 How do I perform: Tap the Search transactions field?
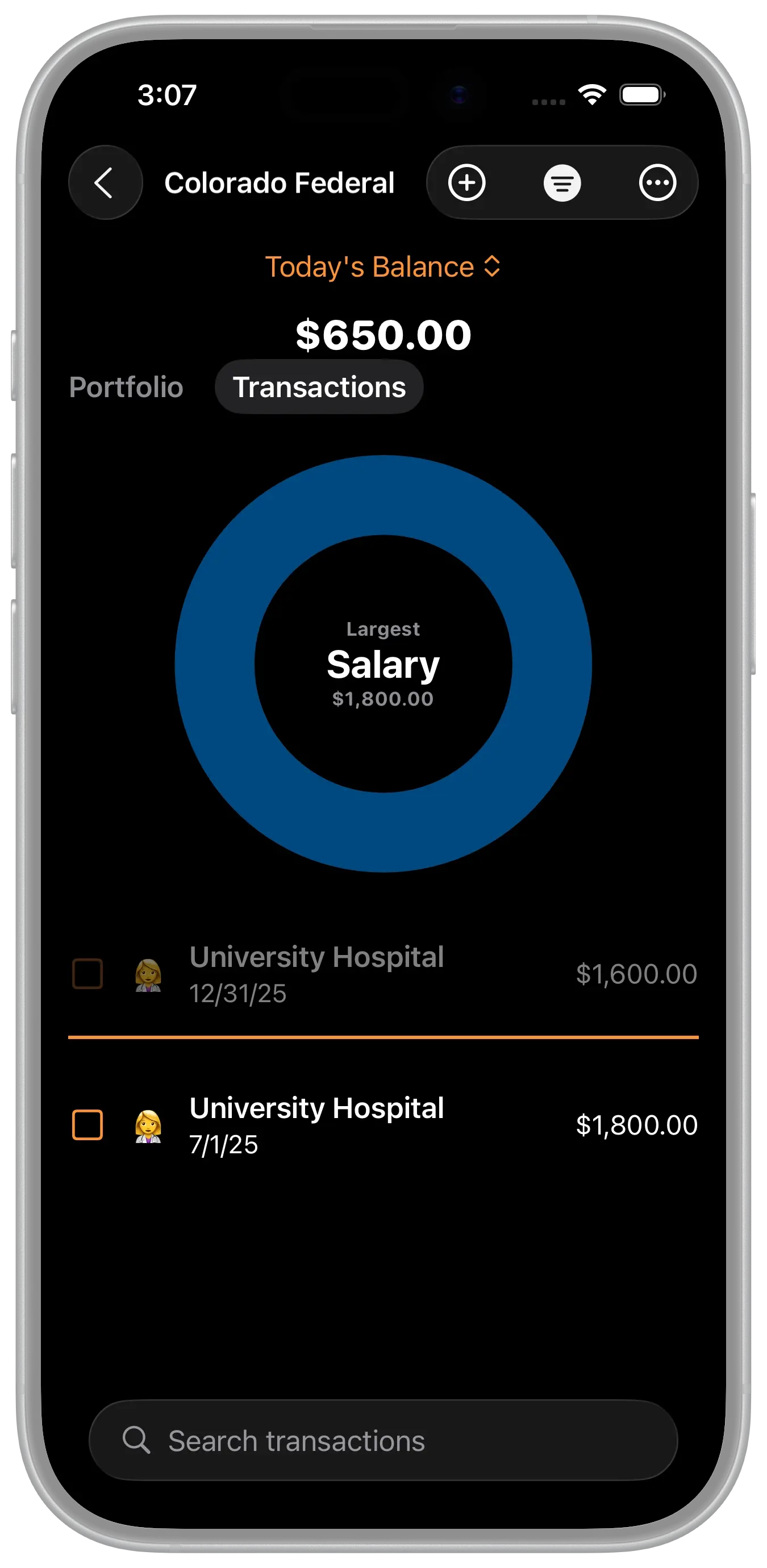point(383,1441)
